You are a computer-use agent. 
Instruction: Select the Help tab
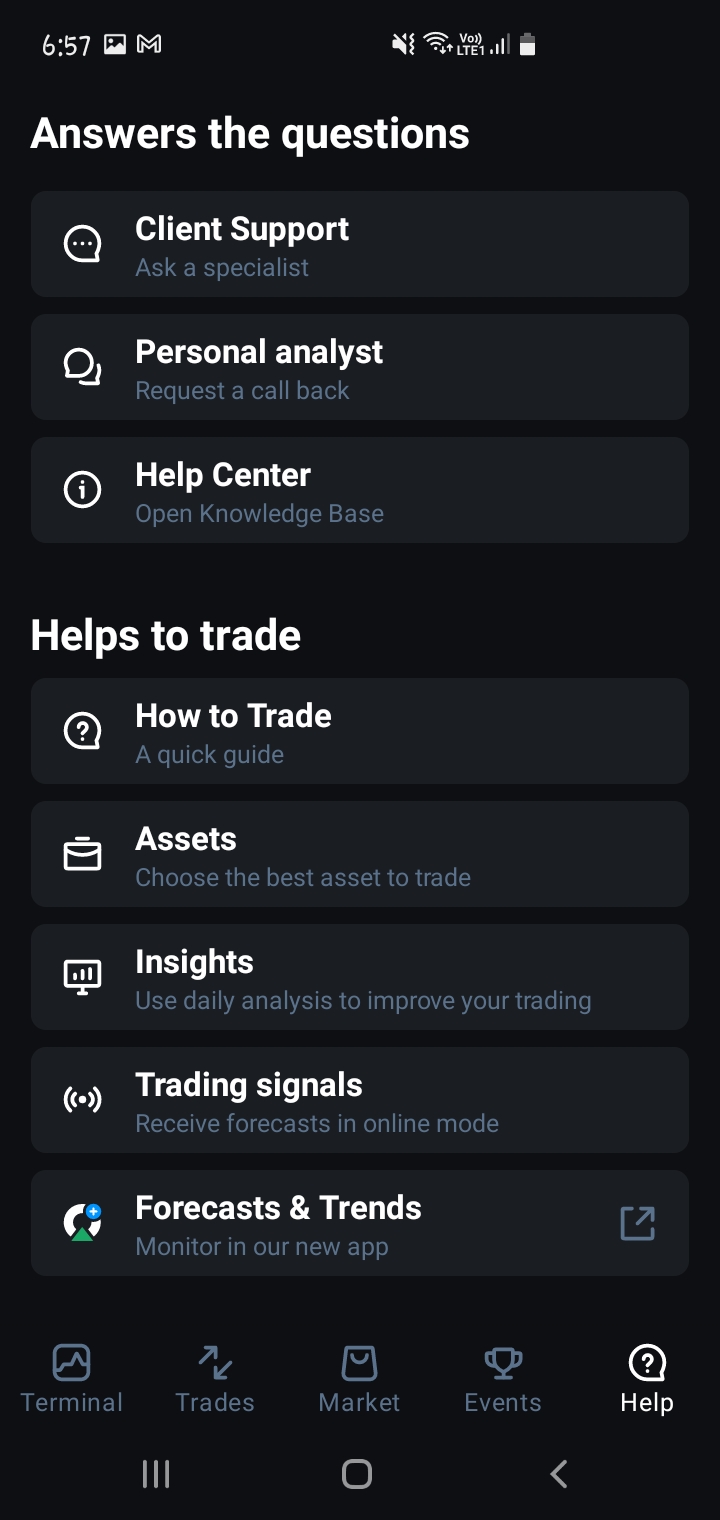[x=647, y=1379]
